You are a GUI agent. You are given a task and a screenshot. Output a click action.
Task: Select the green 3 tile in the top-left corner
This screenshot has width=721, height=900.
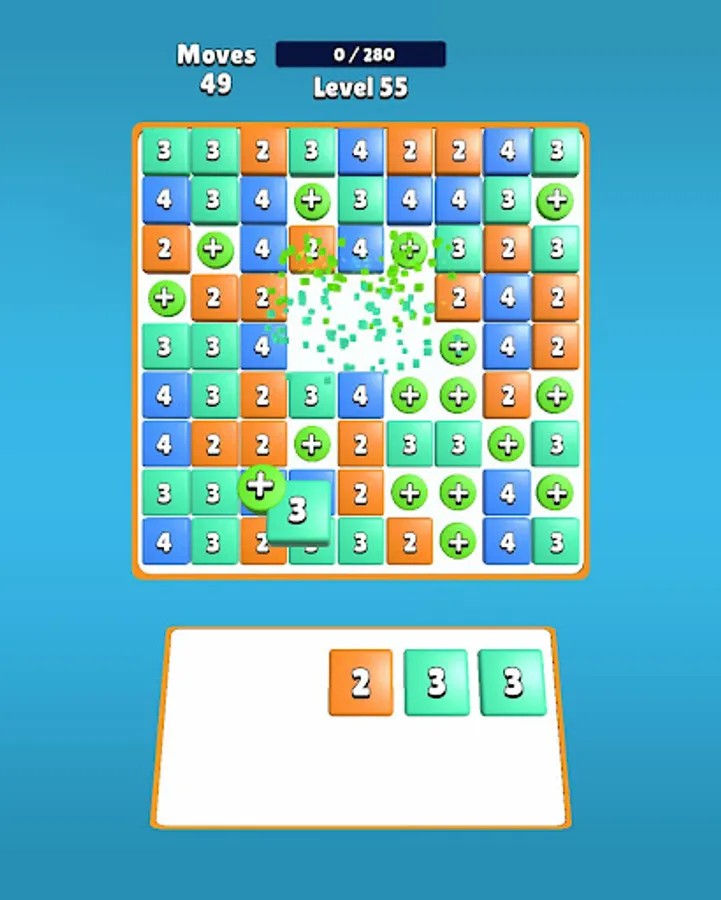tap(164, 150)
